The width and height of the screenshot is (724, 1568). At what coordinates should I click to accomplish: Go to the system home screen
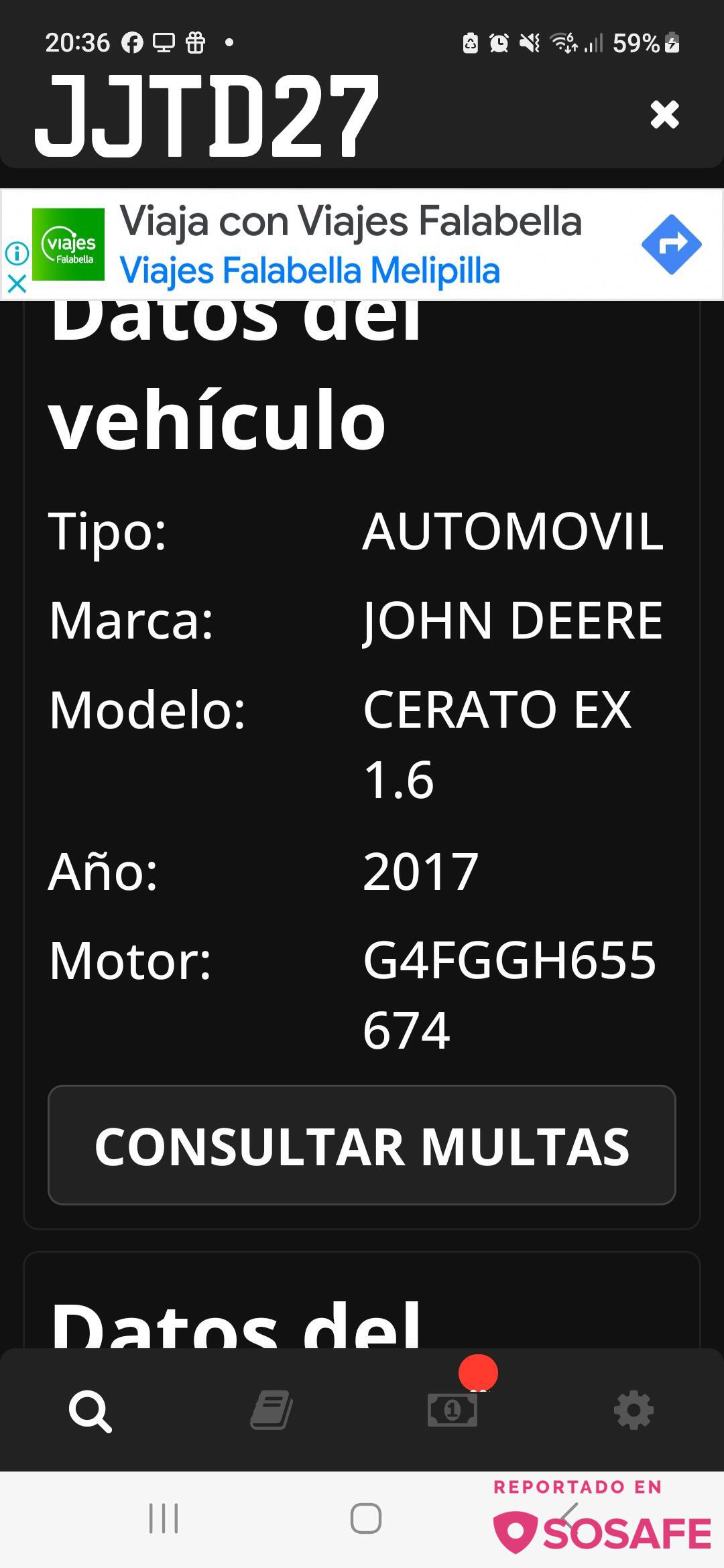tap(366, 1518)
